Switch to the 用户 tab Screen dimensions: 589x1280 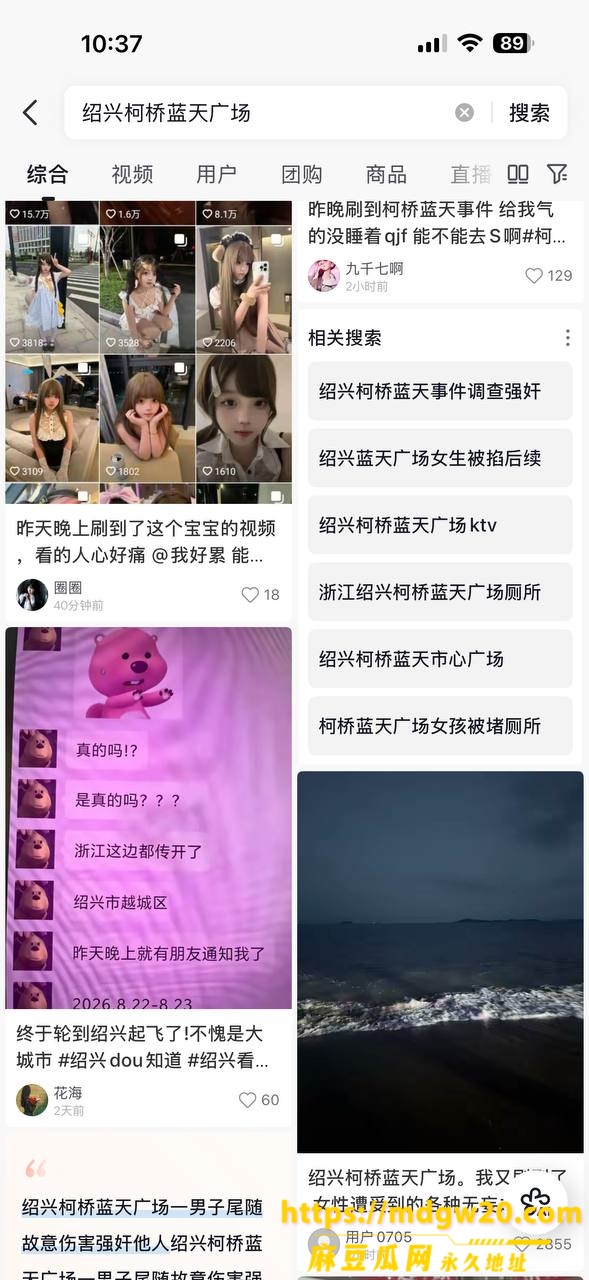pyautogui.click(x=216, y=175)
